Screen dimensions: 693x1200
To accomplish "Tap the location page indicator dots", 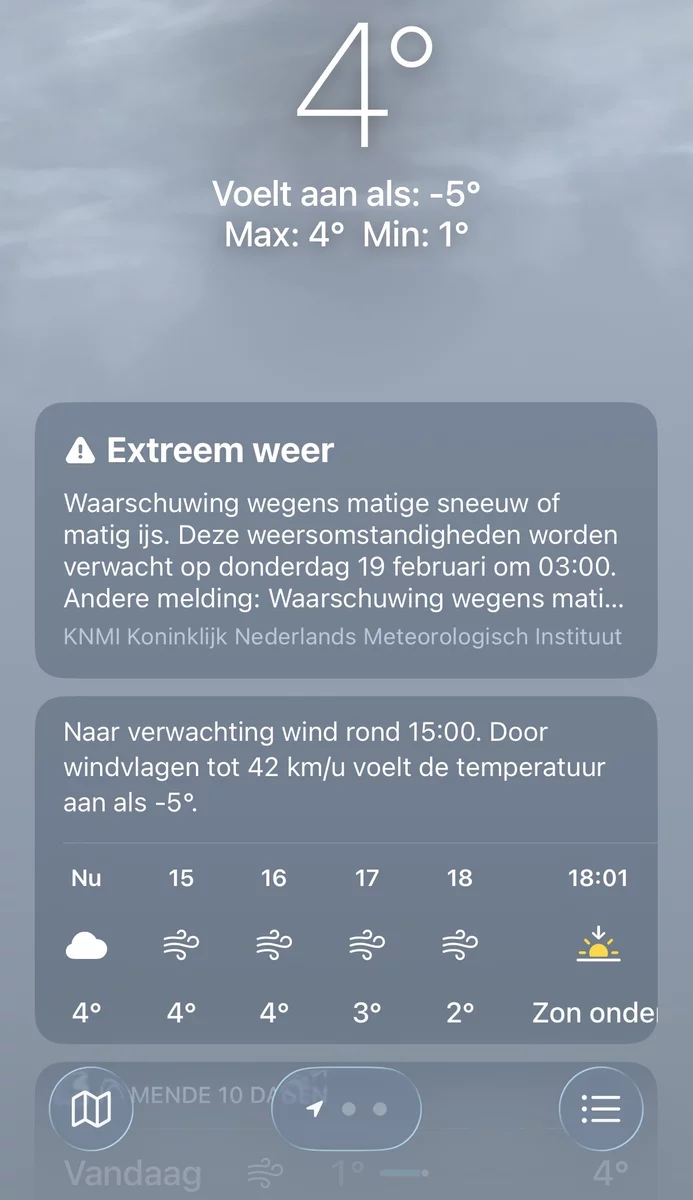I will coord(346,1108).
